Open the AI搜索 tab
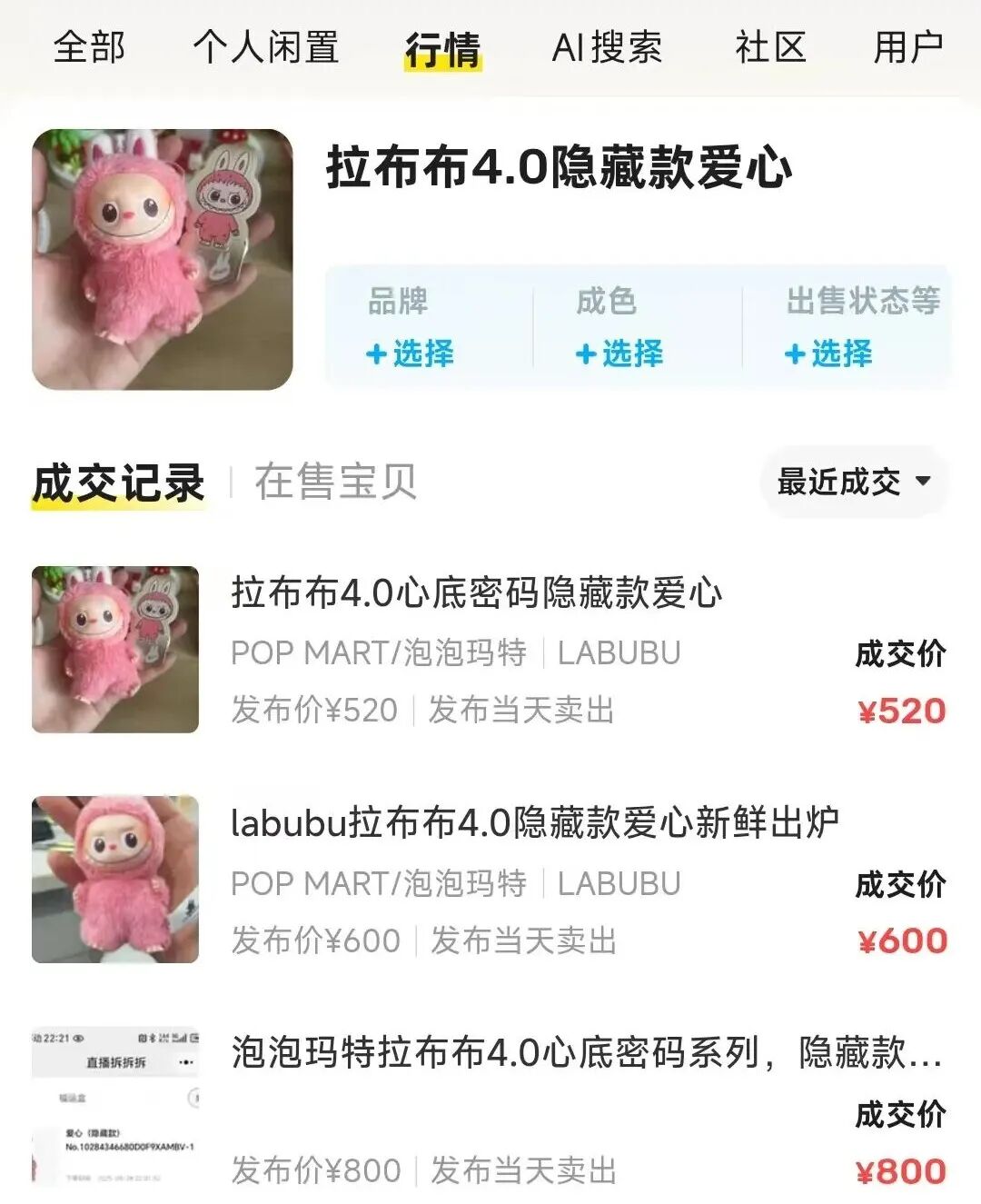Viewport: 981px width, 1204px height. (607, 47)
